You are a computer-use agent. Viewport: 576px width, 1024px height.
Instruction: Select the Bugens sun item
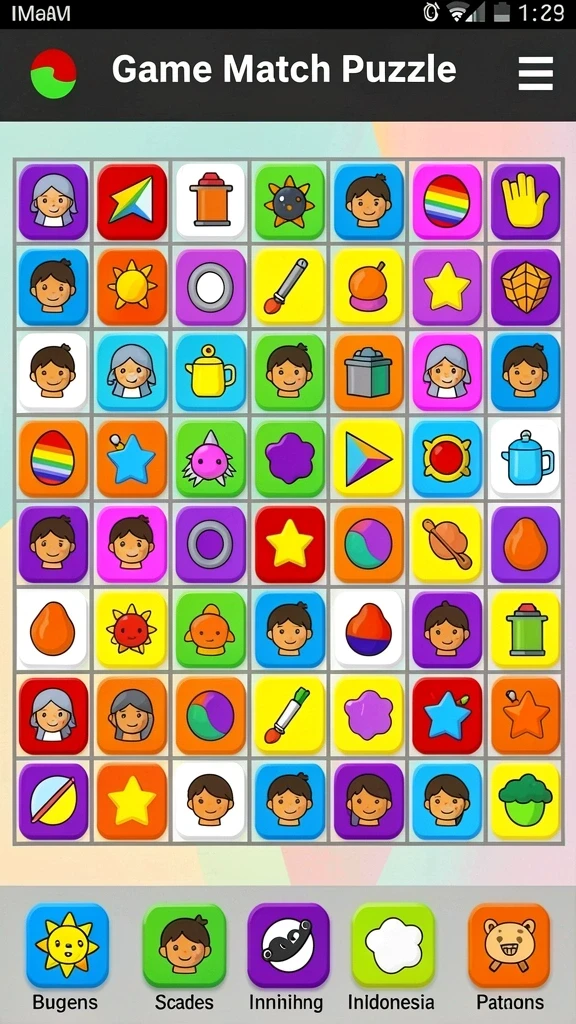coord(67,945)
